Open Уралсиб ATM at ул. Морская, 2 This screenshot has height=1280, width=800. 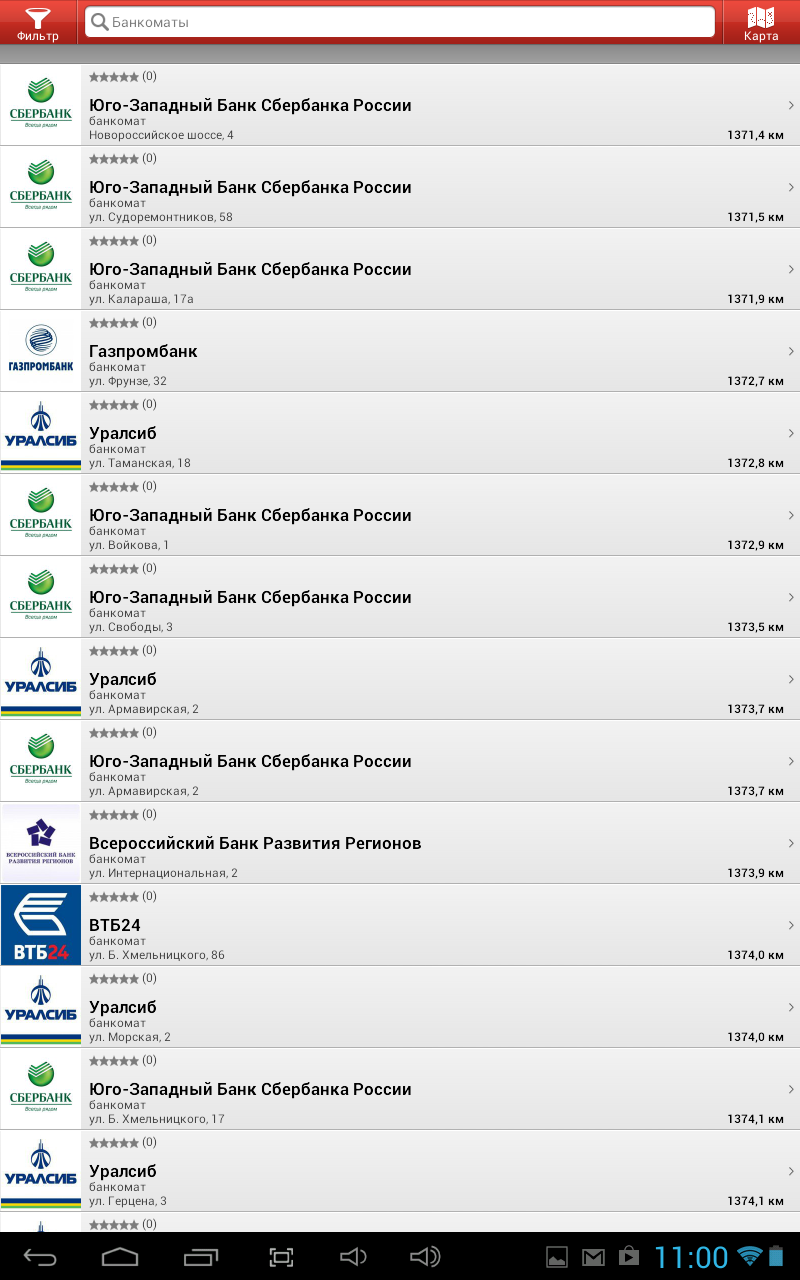coord(400,1007)
